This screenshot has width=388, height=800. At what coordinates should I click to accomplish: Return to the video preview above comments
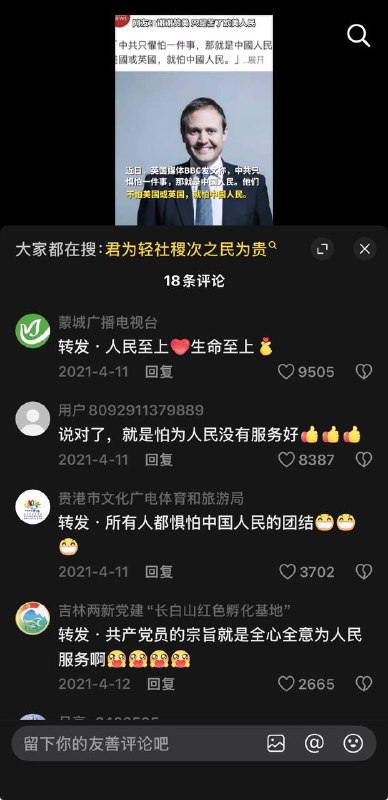pos(193,120)
